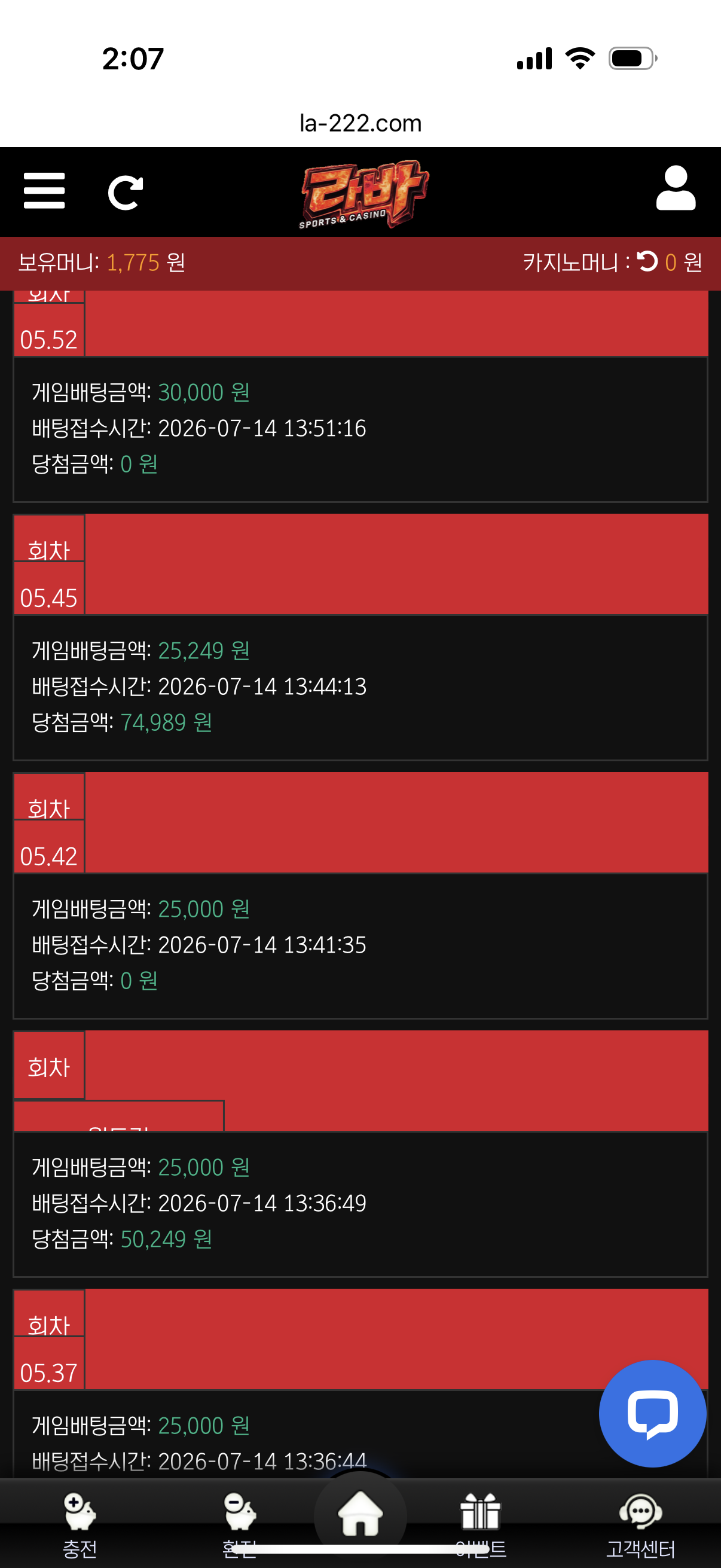The width and height of the screenshot is (721, 1568).
Task: Tap the refresh icon in header
Action: click(x=126, y=193)
